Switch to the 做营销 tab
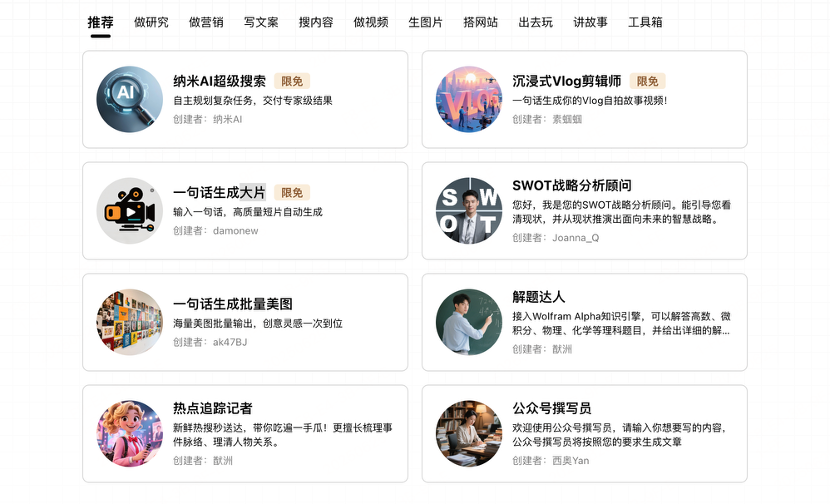The height and width of the screenshot is (504, 830). [x=206, y=22]
